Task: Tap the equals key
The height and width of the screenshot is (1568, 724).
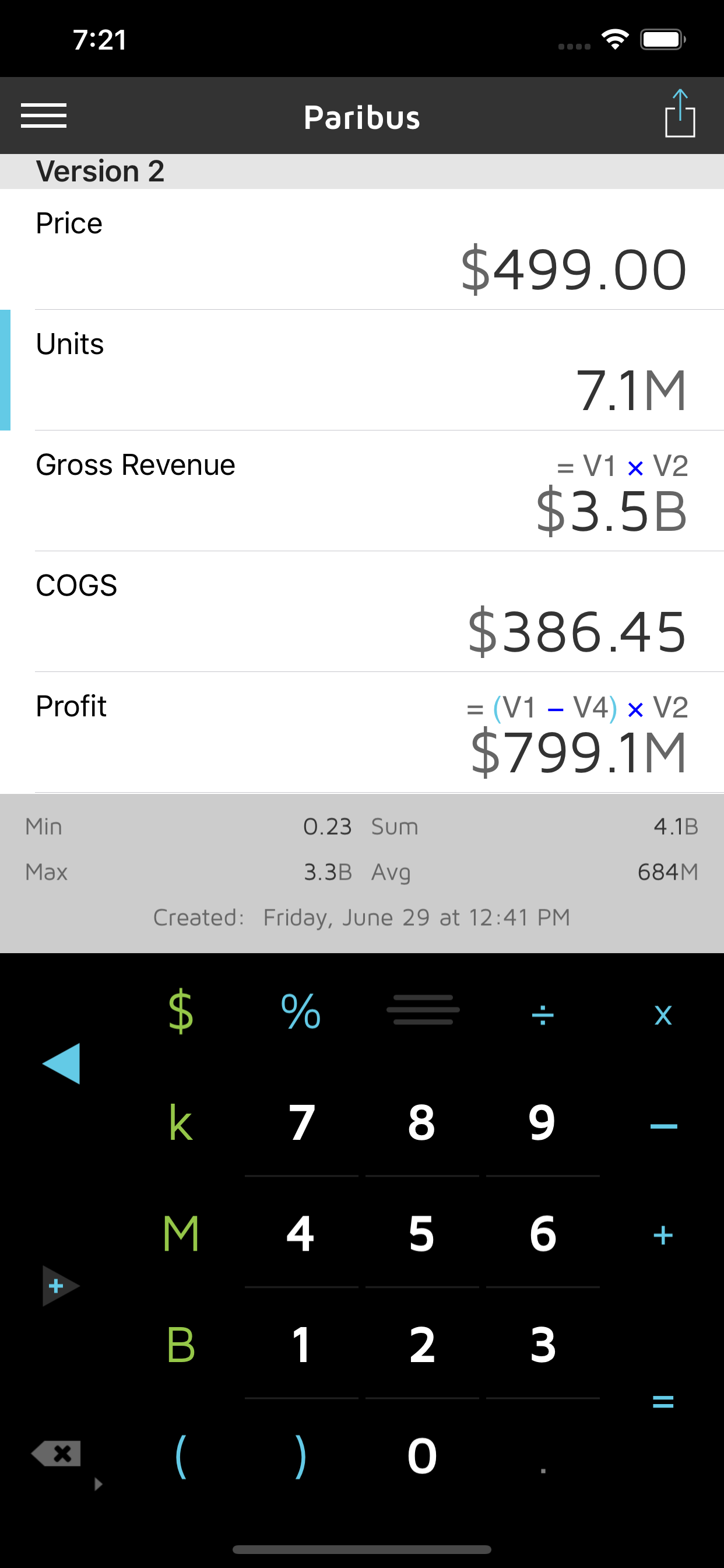Action: pos(663,1402)
